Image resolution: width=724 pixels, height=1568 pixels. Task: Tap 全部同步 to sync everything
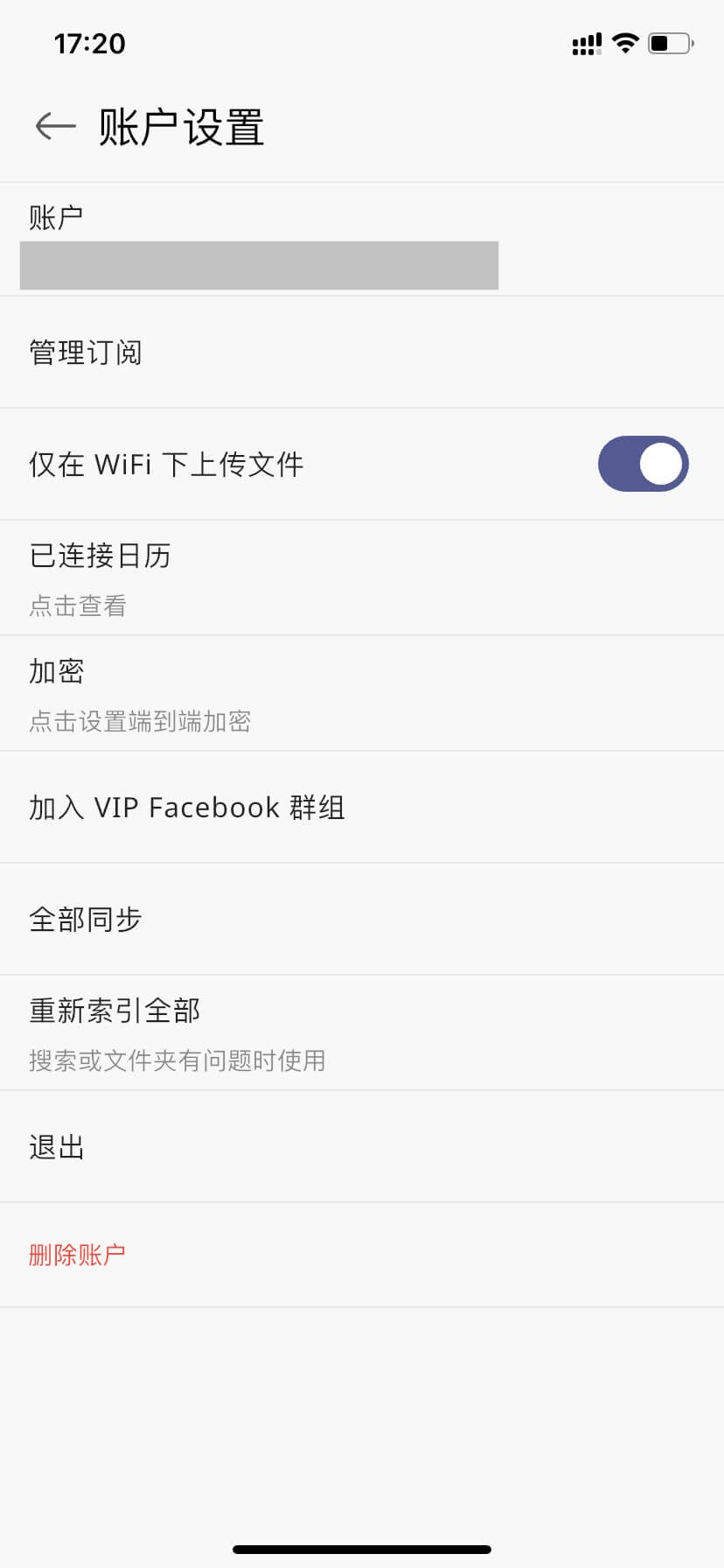pyautogui.click(x=86, y=919)
